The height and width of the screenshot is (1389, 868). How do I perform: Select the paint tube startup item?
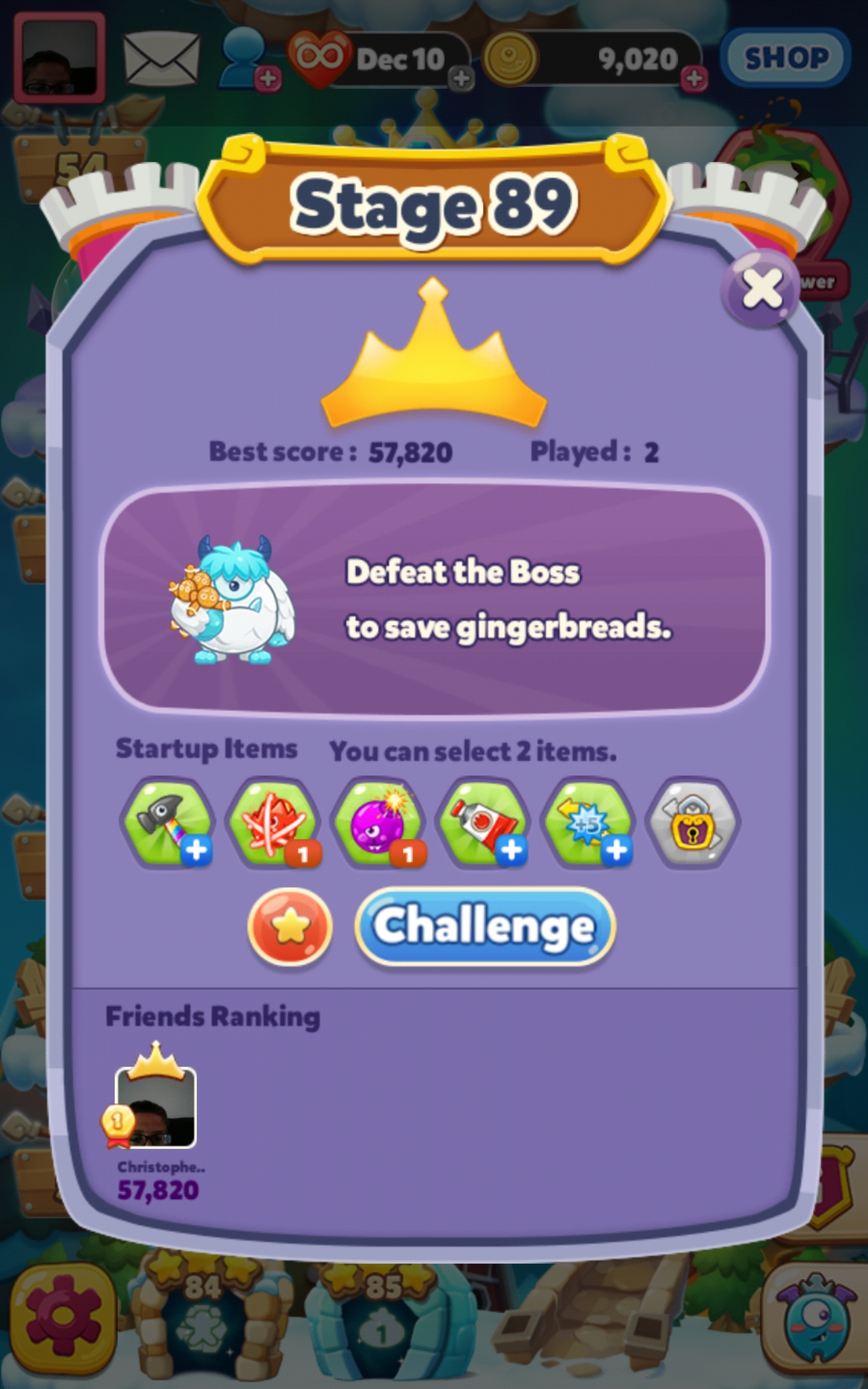click(x=483, y=823)
